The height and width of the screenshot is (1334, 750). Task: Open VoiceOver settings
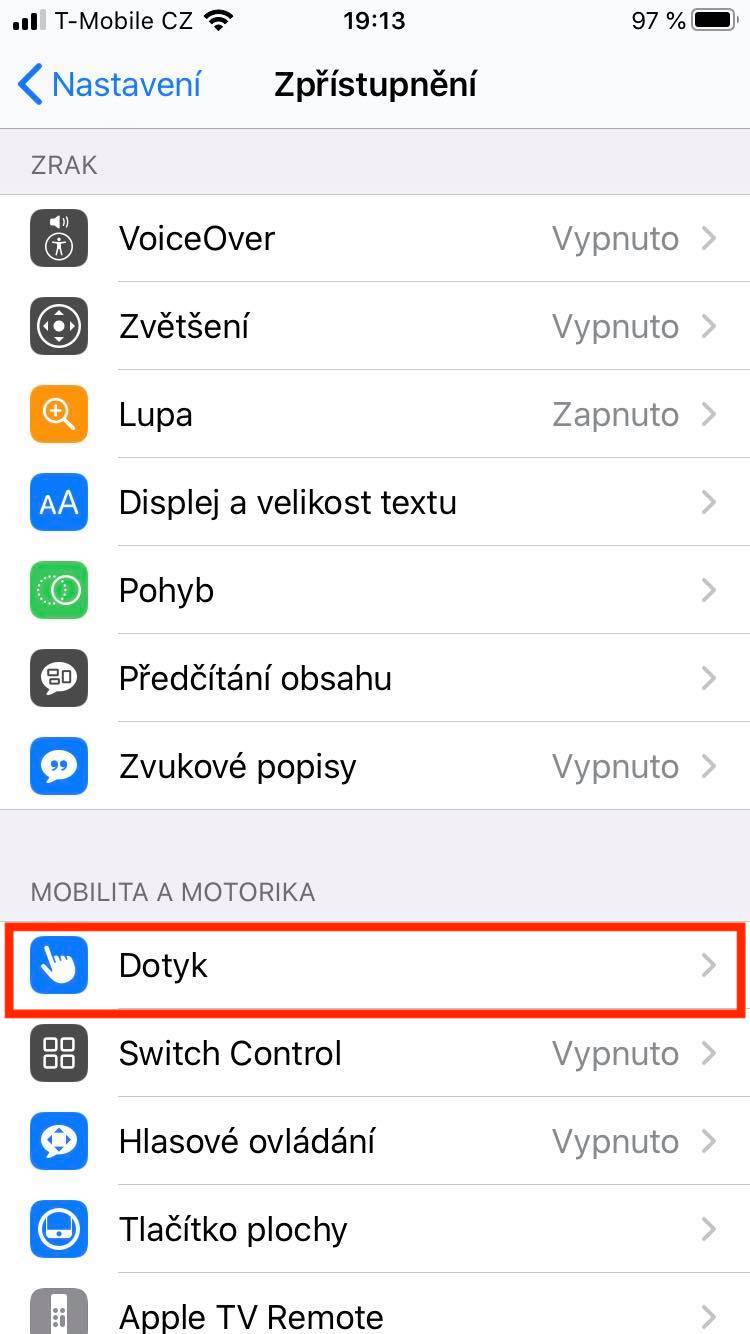pos(375,239)
